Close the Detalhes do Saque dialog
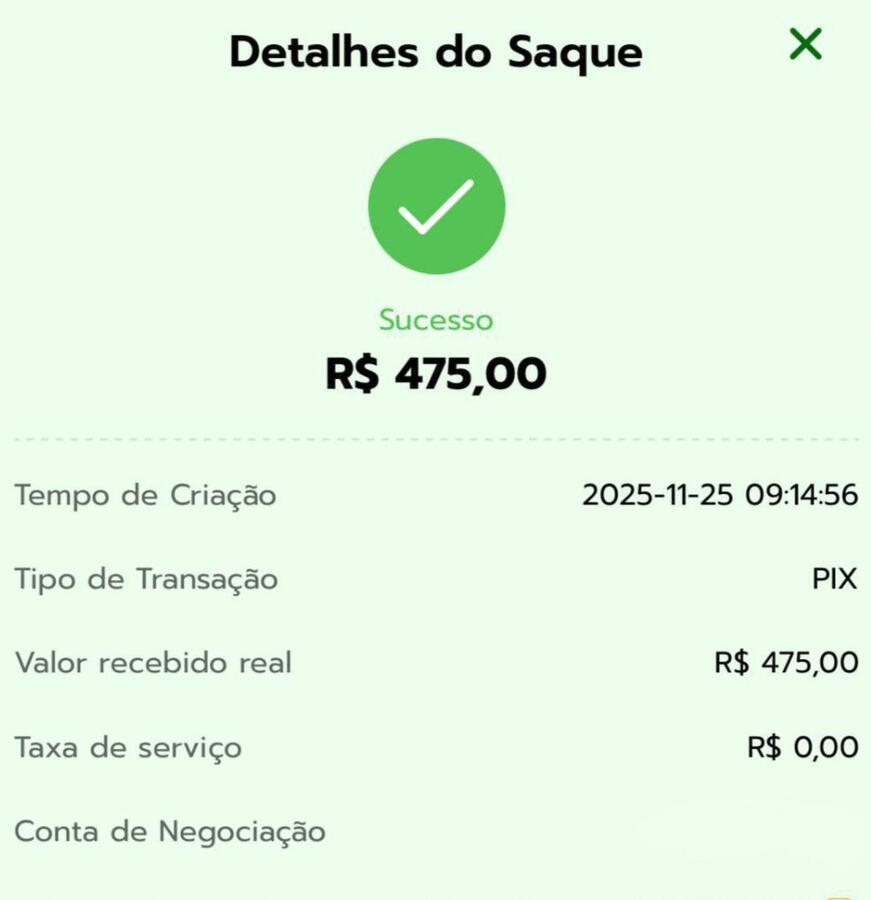Image resolution: width=871 pixels, height=900 pixels. click(x=805, y=44)
